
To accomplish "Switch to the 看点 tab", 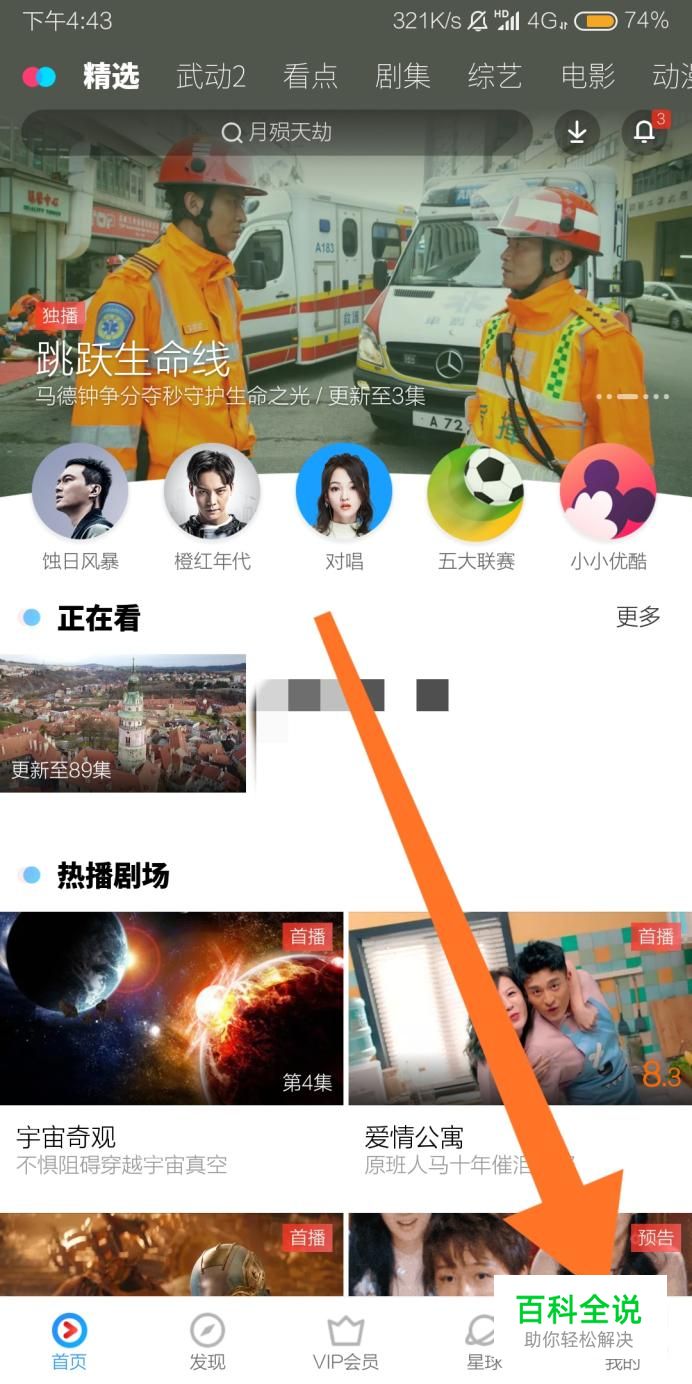I will (x=310, y=76).
